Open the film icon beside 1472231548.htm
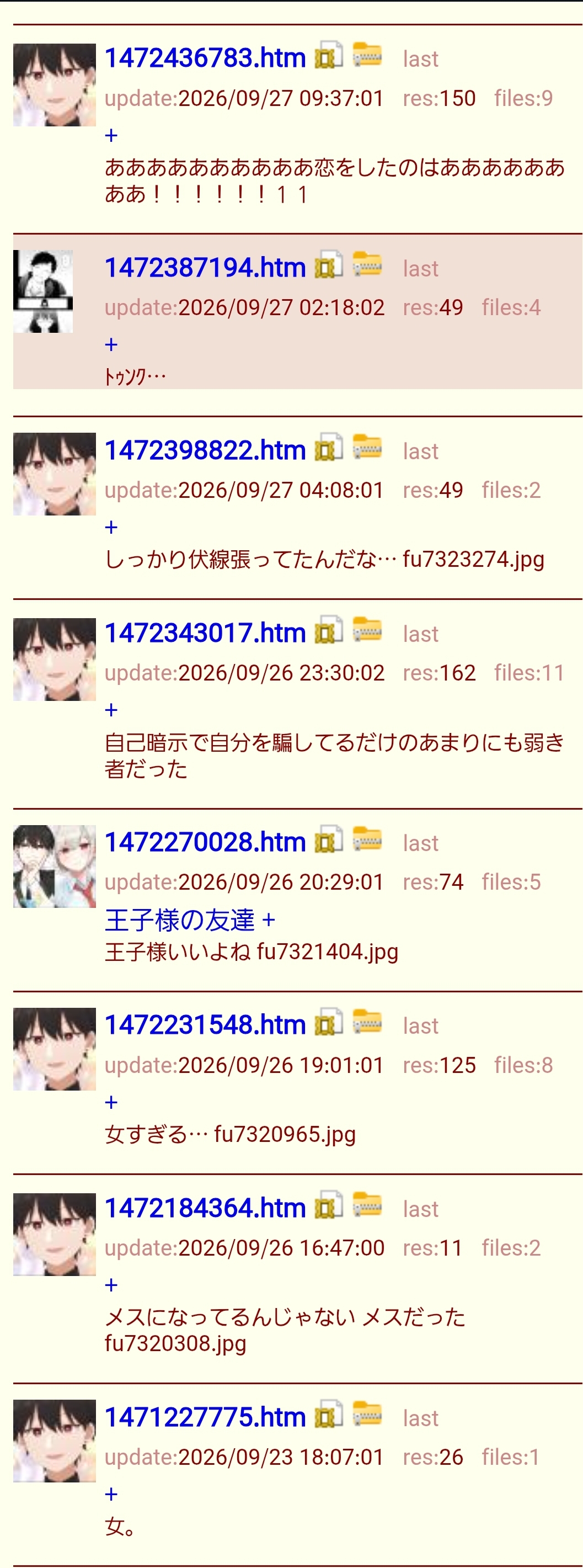Image resolution: width=583 pixels, height=1568 pixels. 329,1022
